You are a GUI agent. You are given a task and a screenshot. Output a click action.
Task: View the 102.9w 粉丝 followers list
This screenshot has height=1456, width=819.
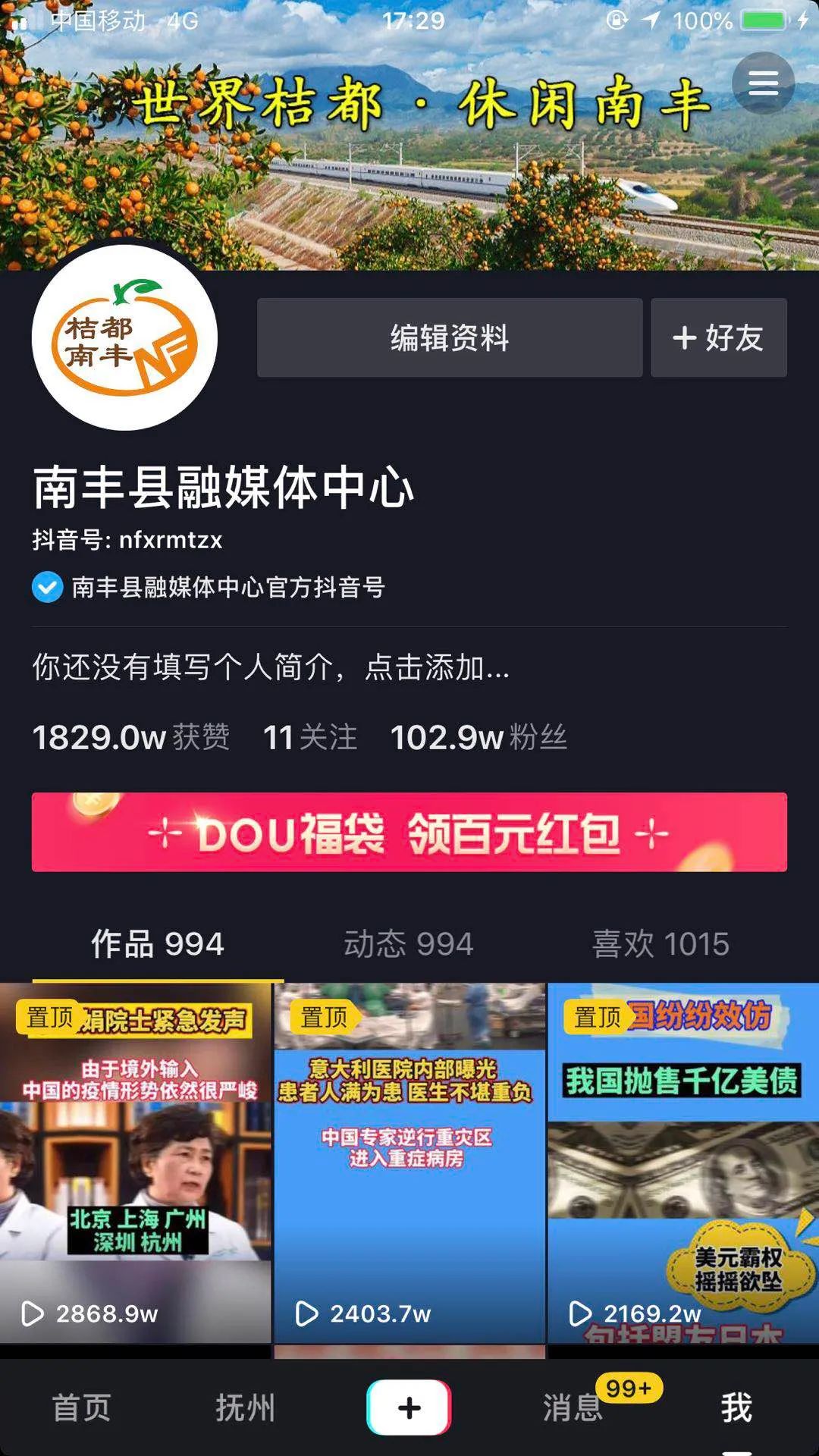click(x=478, y=737)
